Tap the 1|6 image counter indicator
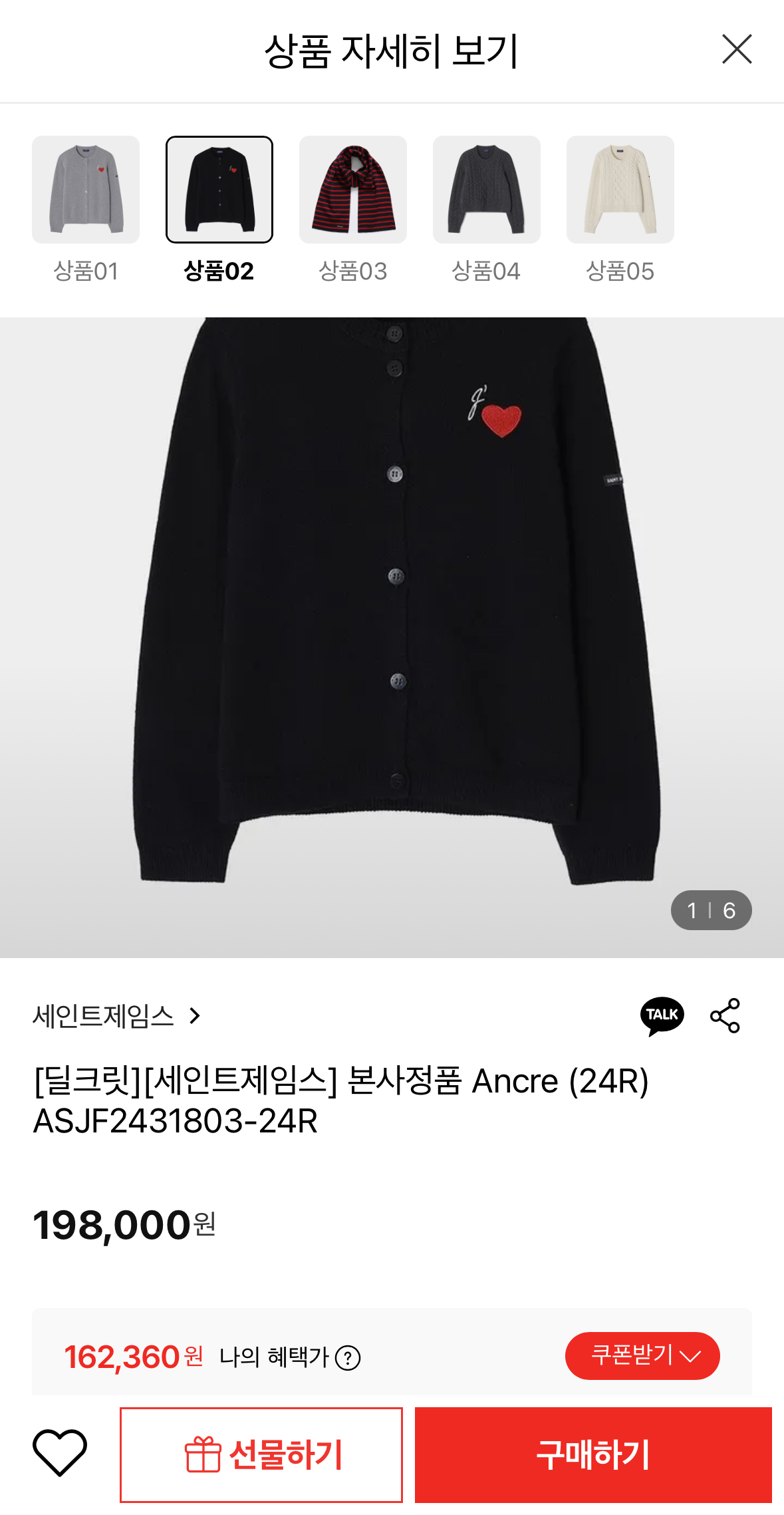 [x=711, y=911]
